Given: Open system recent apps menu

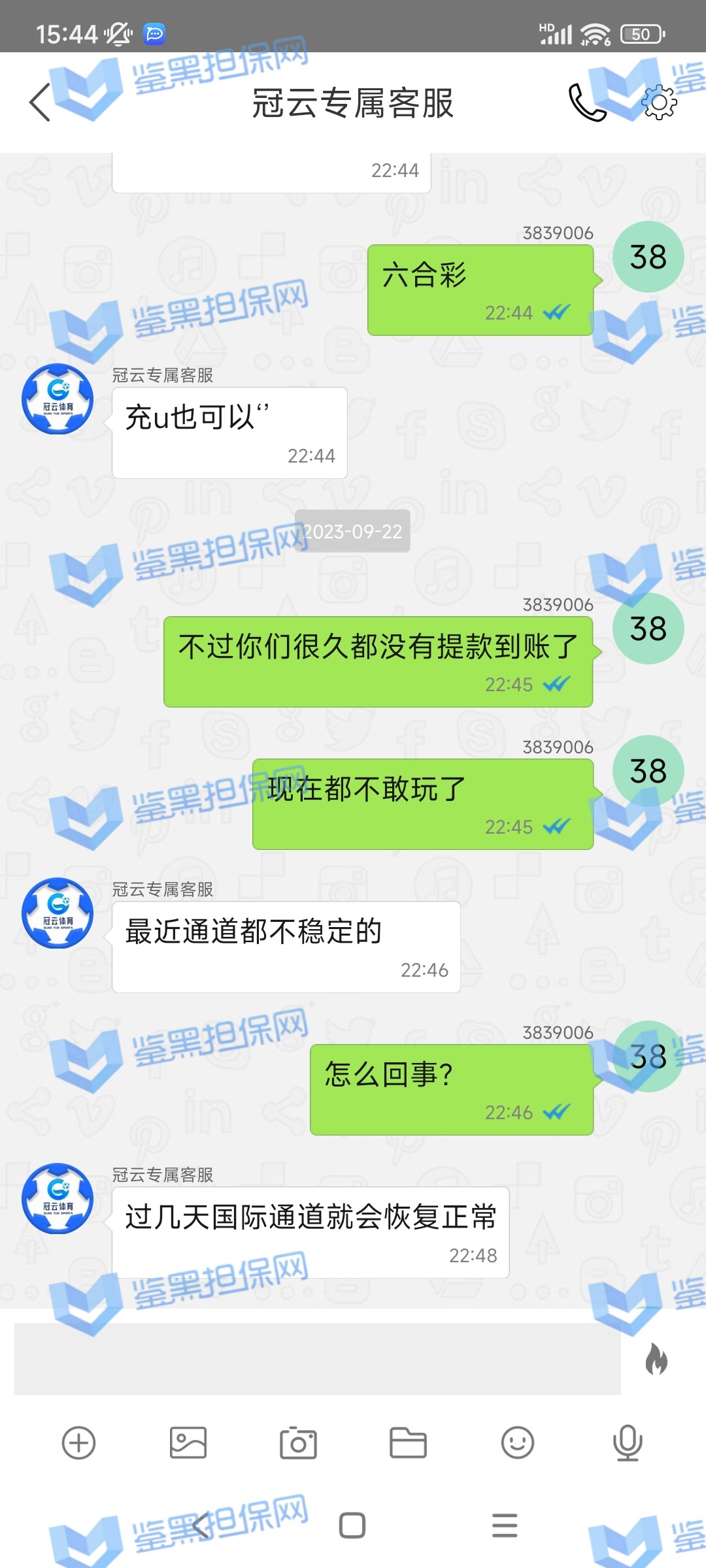Looking at the screenshot, I should click(x=505, y=1526).
